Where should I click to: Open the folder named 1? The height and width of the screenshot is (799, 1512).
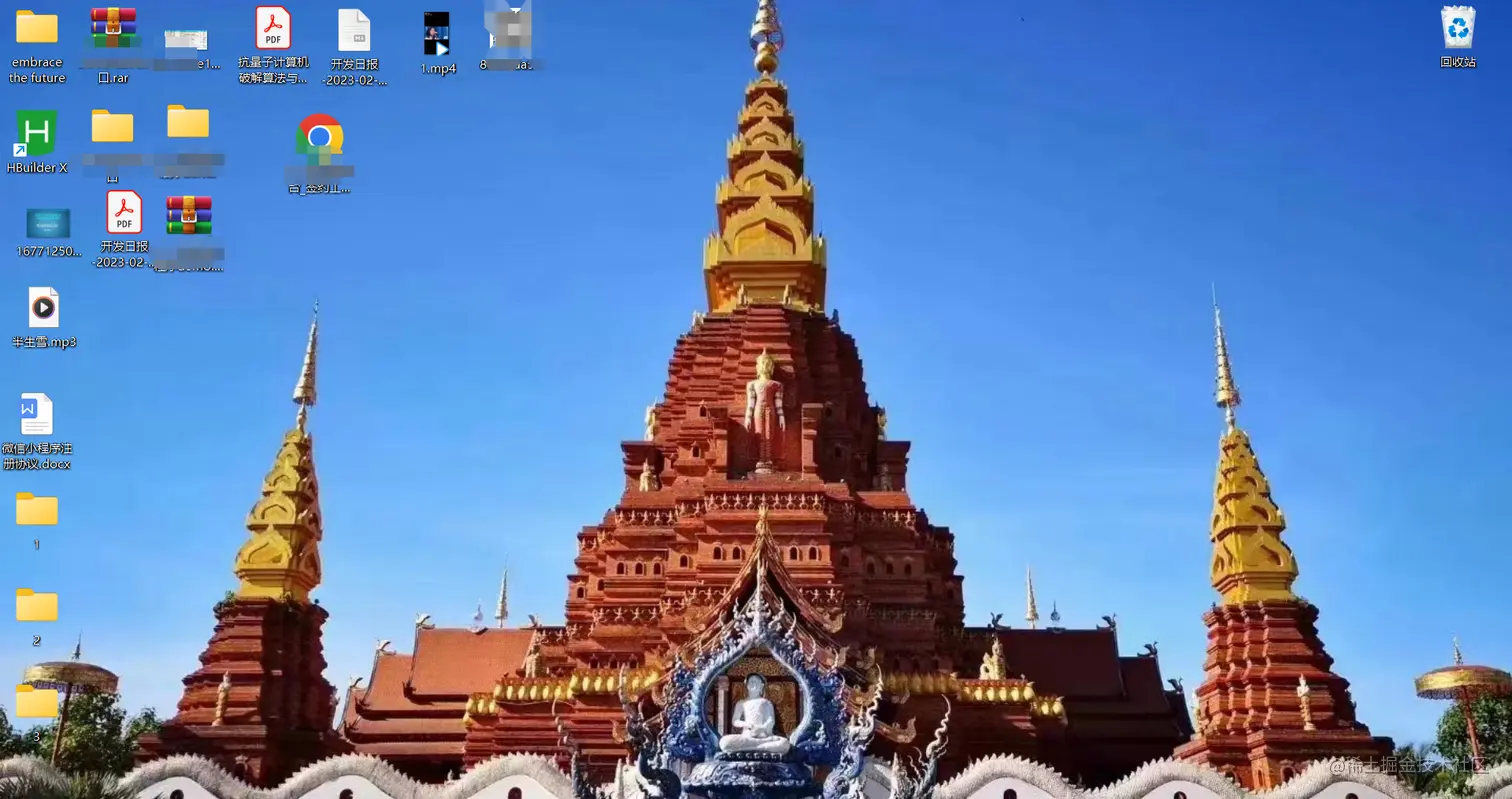click(37, 510)
